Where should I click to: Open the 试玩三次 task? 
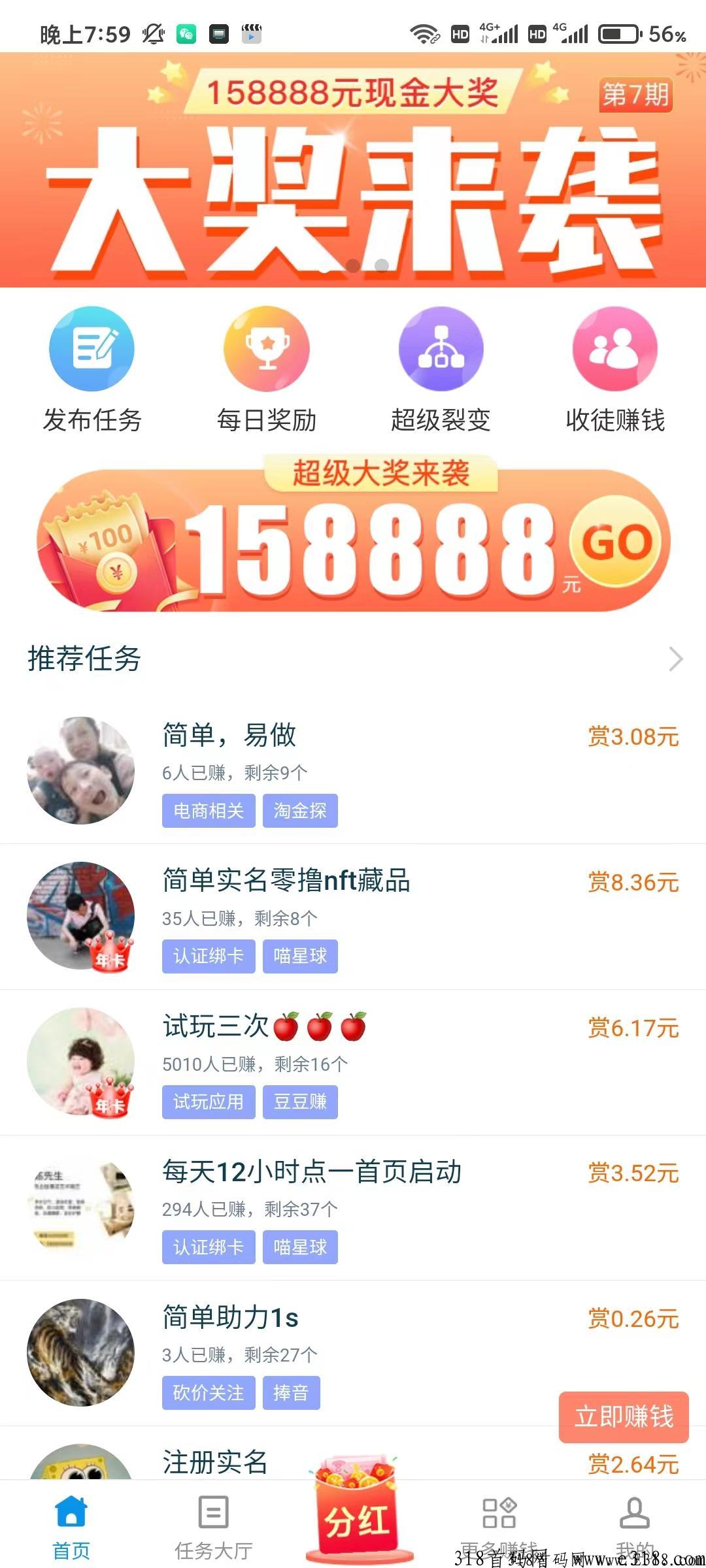[353, 1062]
